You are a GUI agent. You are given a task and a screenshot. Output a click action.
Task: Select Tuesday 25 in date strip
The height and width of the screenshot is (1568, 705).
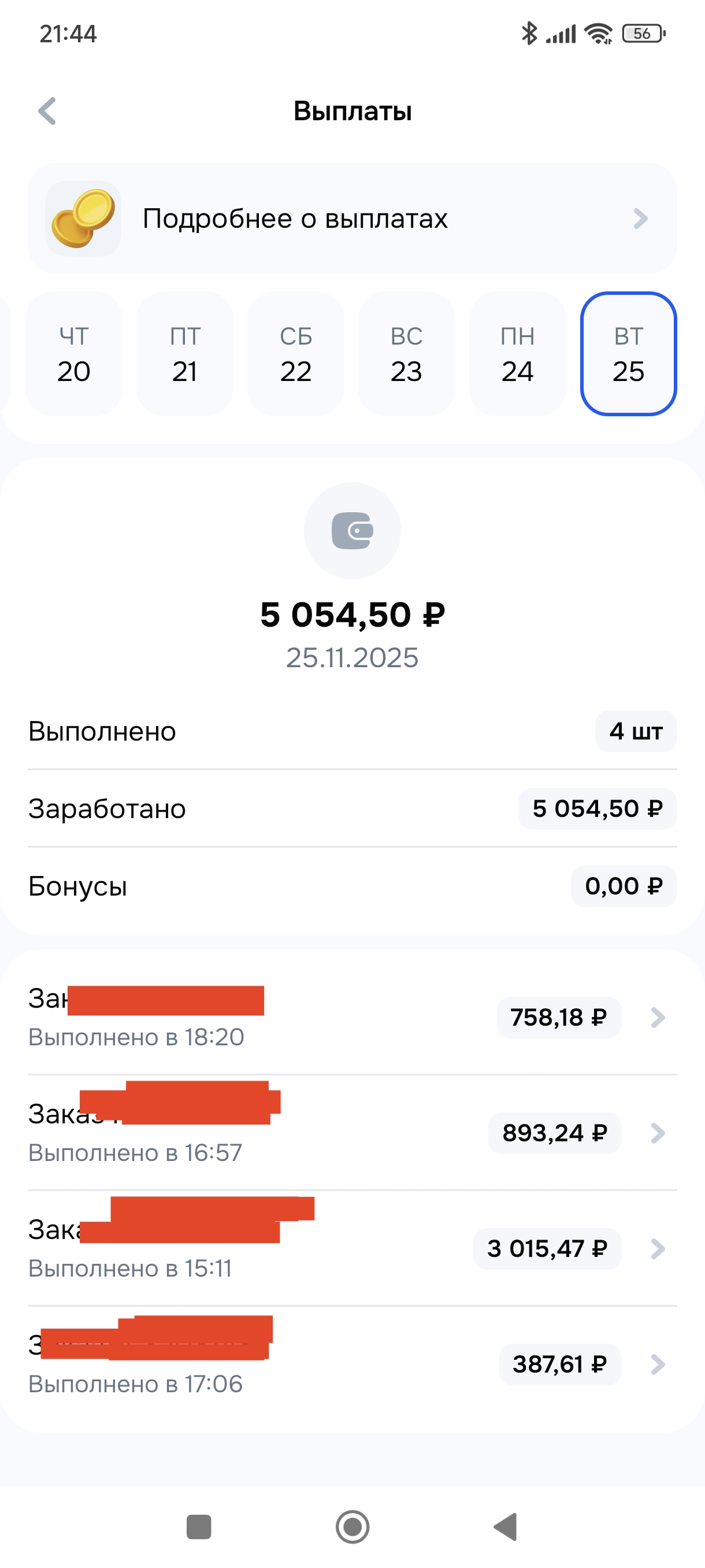pyautogui.click(x=628, y=354)
